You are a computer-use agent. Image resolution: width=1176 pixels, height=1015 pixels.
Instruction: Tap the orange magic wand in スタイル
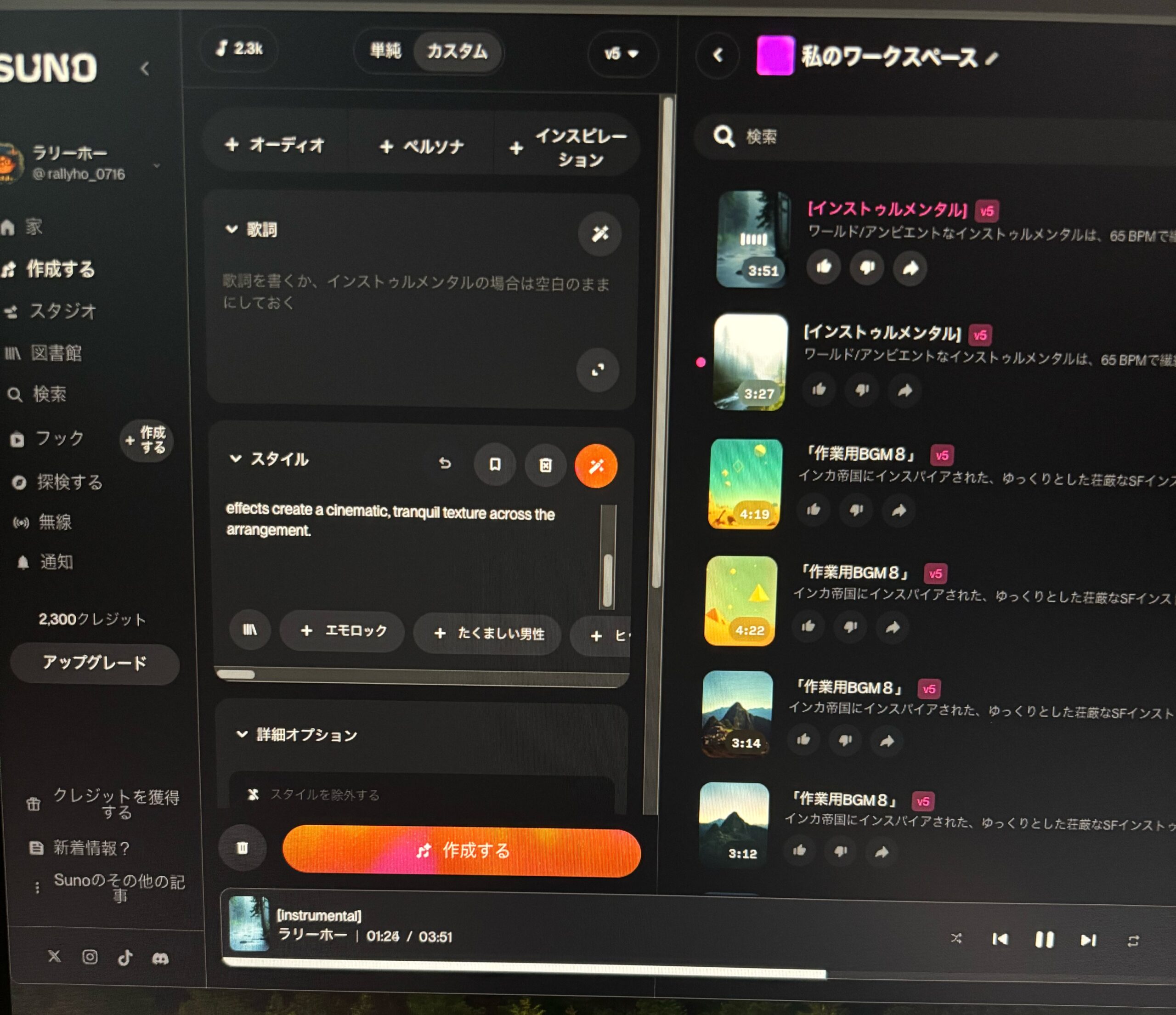coord(595,467)
